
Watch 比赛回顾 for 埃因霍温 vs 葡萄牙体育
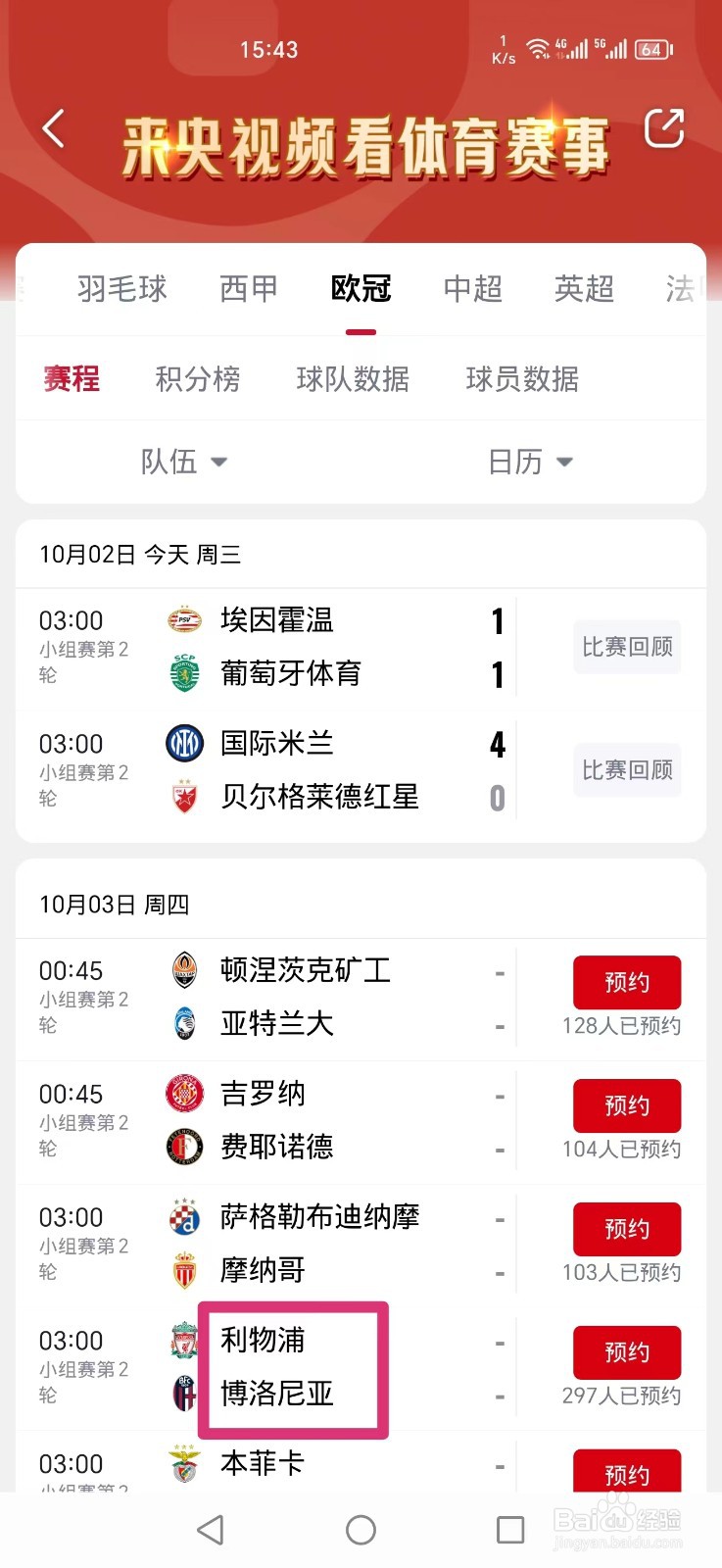pos(627,647)
